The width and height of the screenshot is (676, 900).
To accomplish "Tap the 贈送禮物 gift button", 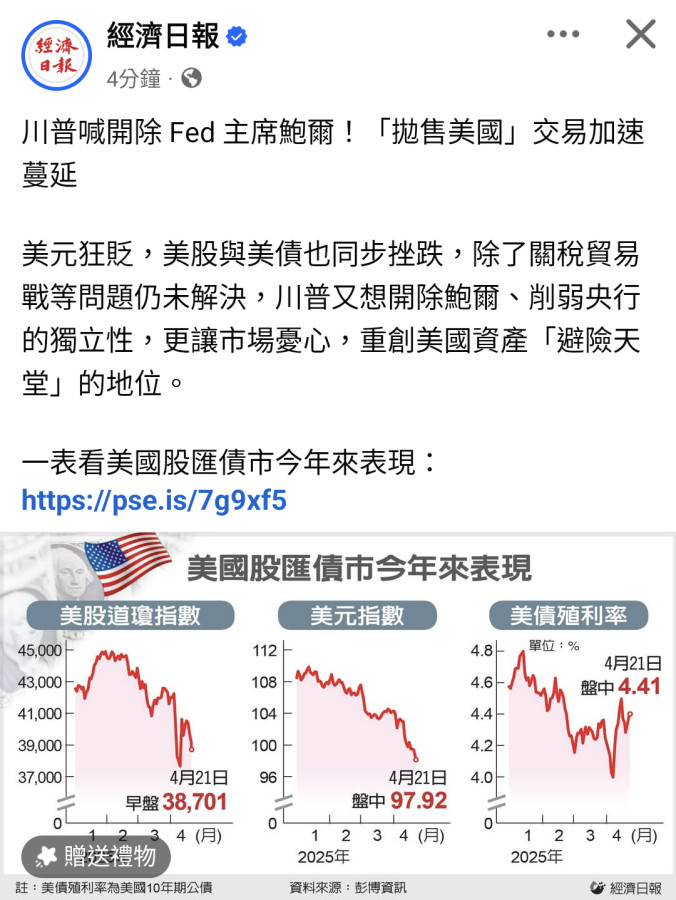I will pyautogui.click(x=96, y=857).
